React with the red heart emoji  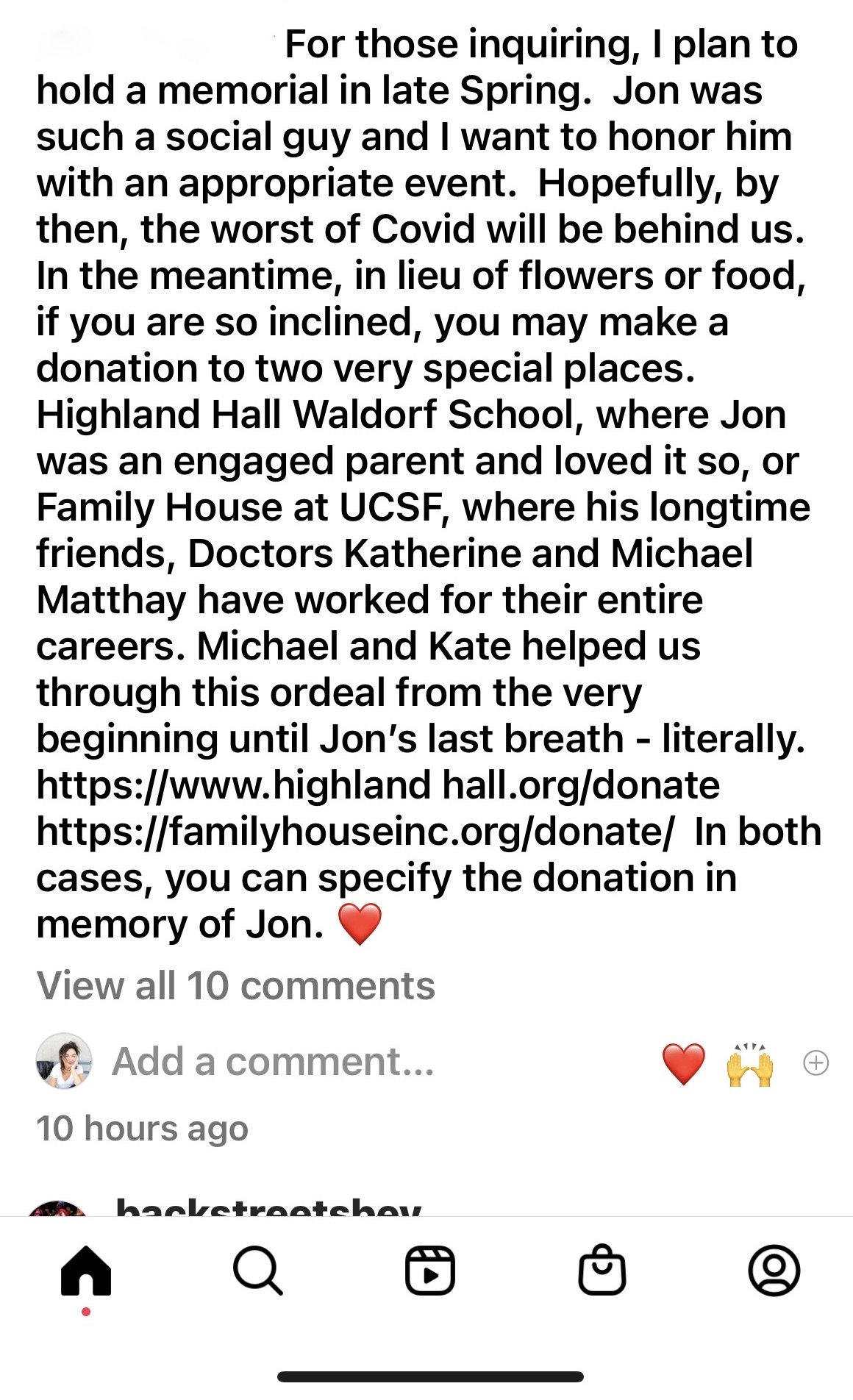(683, 1063)
